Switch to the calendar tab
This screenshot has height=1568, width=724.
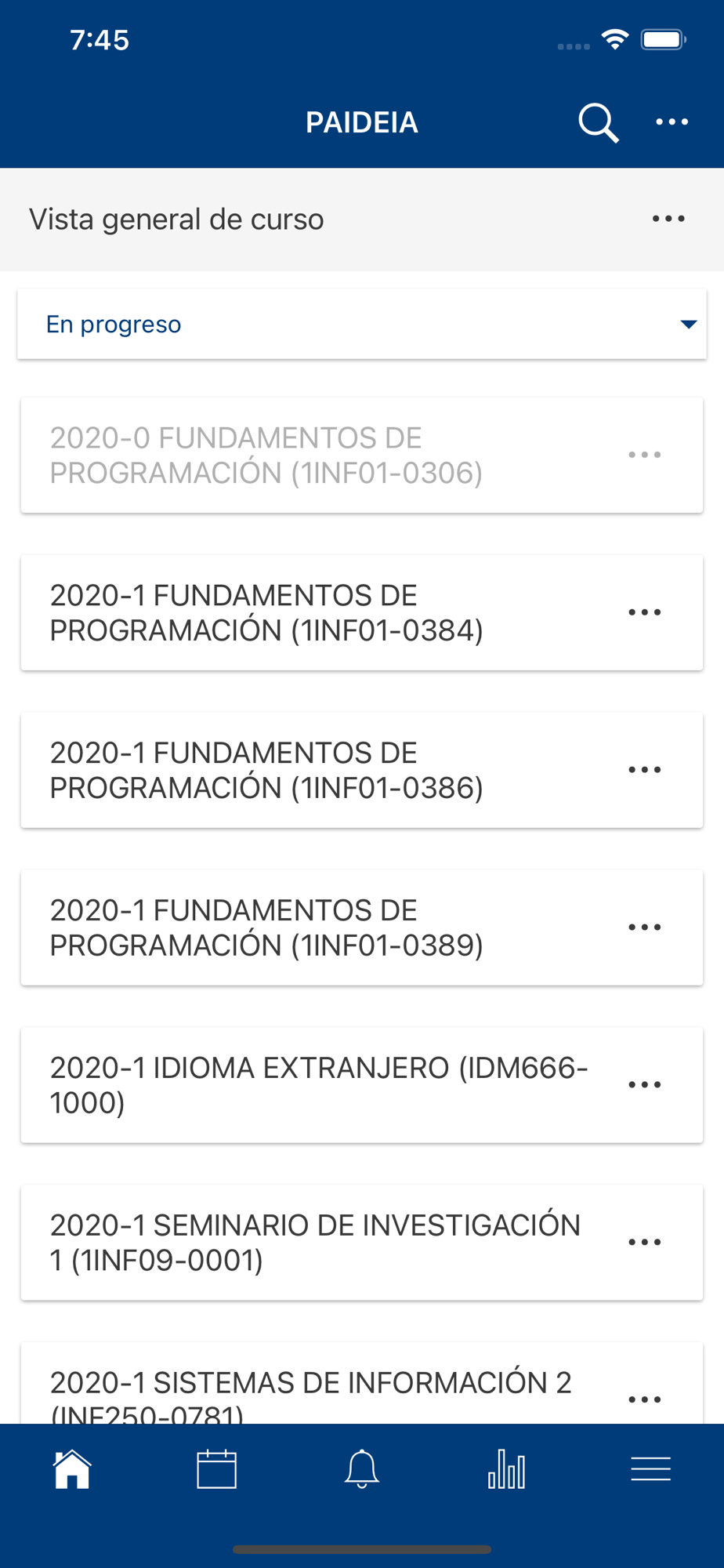(x=216, y=1468)
